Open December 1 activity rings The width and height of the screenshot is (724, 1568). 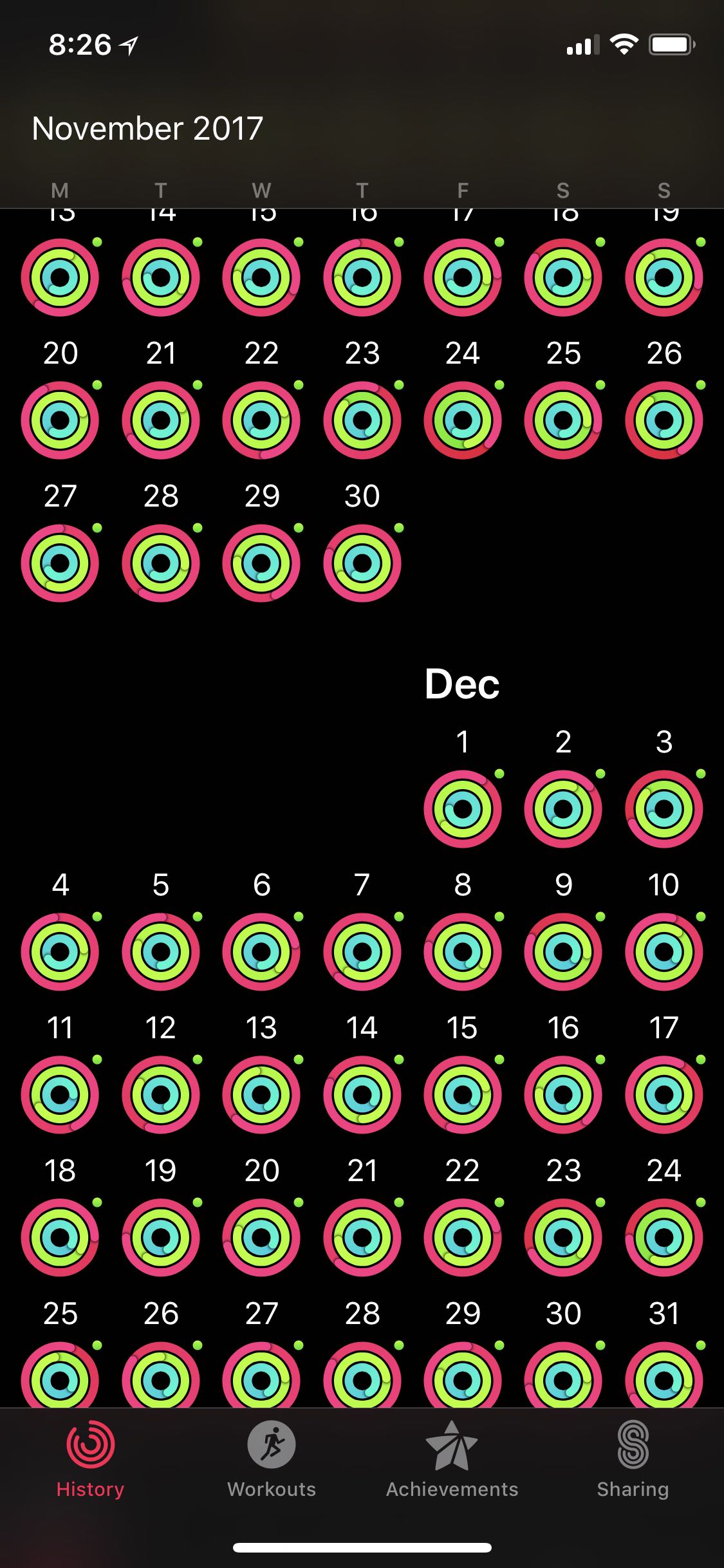463,809
